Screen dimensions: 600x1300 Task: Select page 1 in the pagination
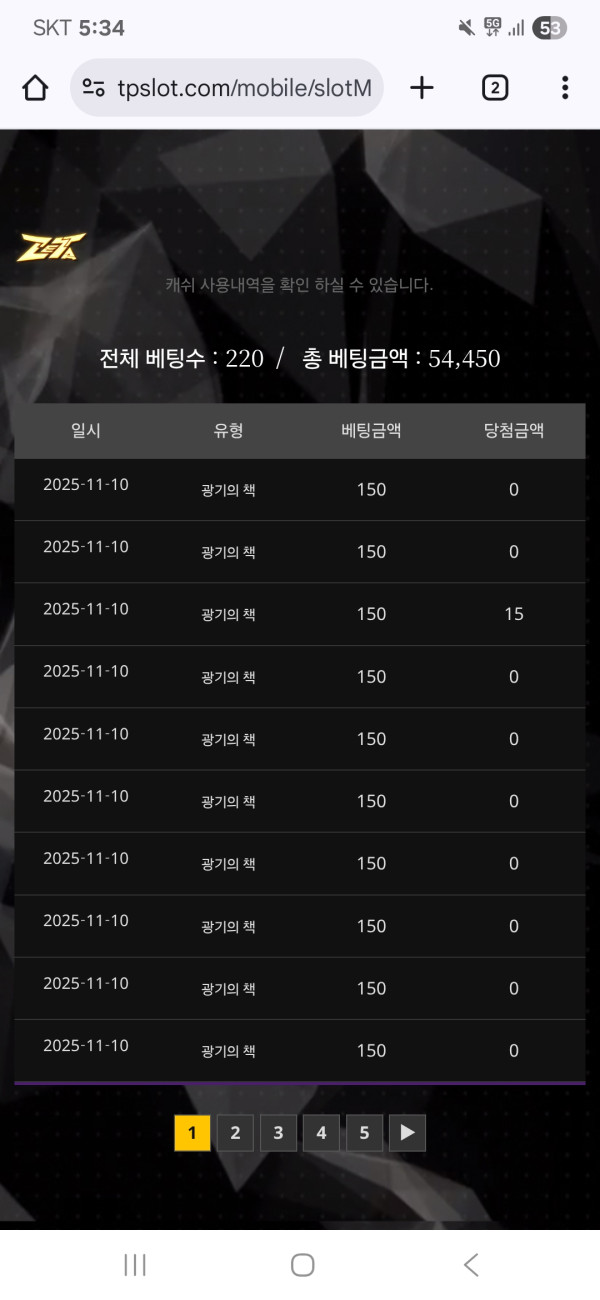[x=192, y=1133]
